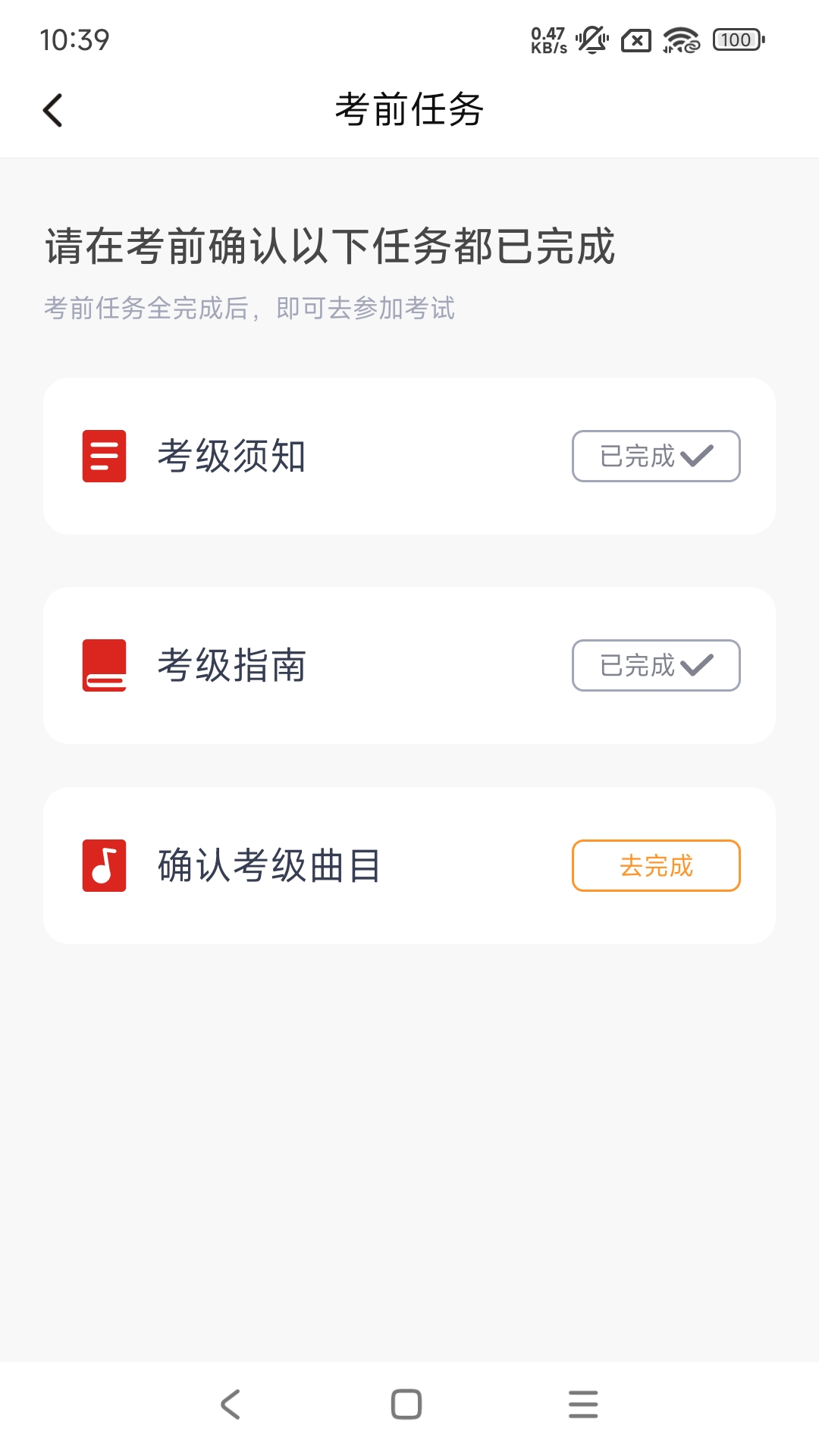Toggle completion status of 确认考级曲目 task
Screen dimensions: 819x1456
coord(655,865)
